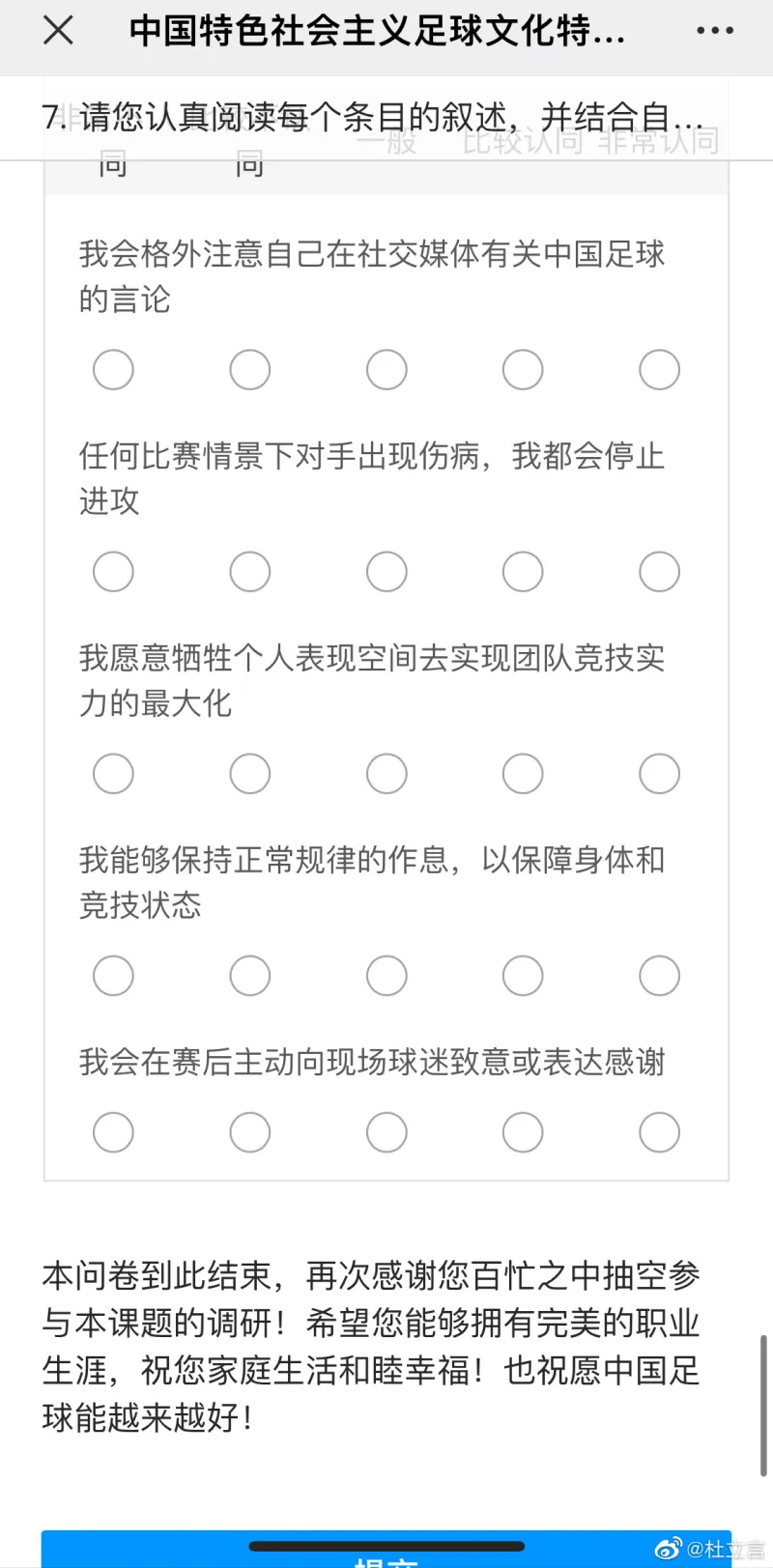Open the three-dot overflow menu
The width and height of the screenshot is (773, 1568).
point(714,31)
